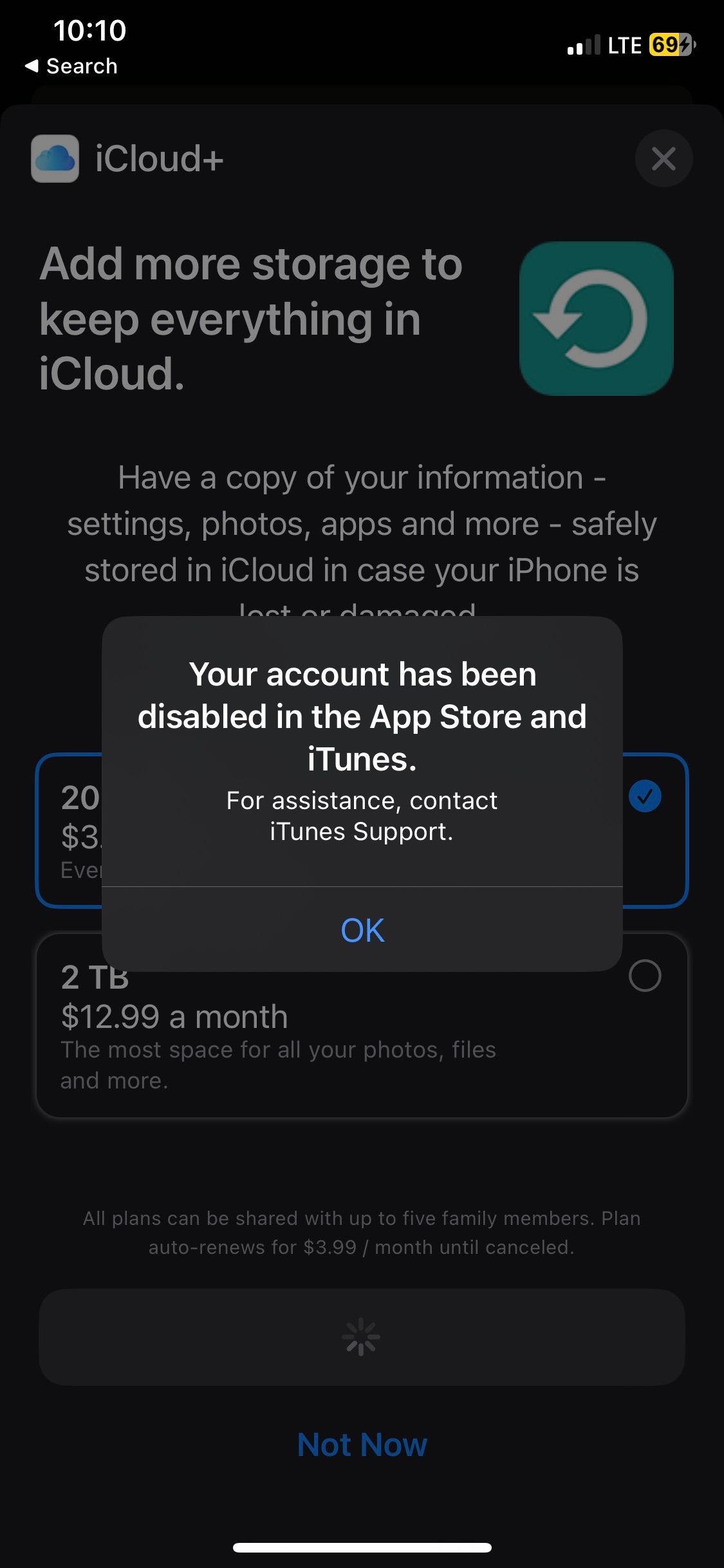Screen dimensions: 724x1568
Task: Tap Not Now to skip upgrading
Action: 362,1445
